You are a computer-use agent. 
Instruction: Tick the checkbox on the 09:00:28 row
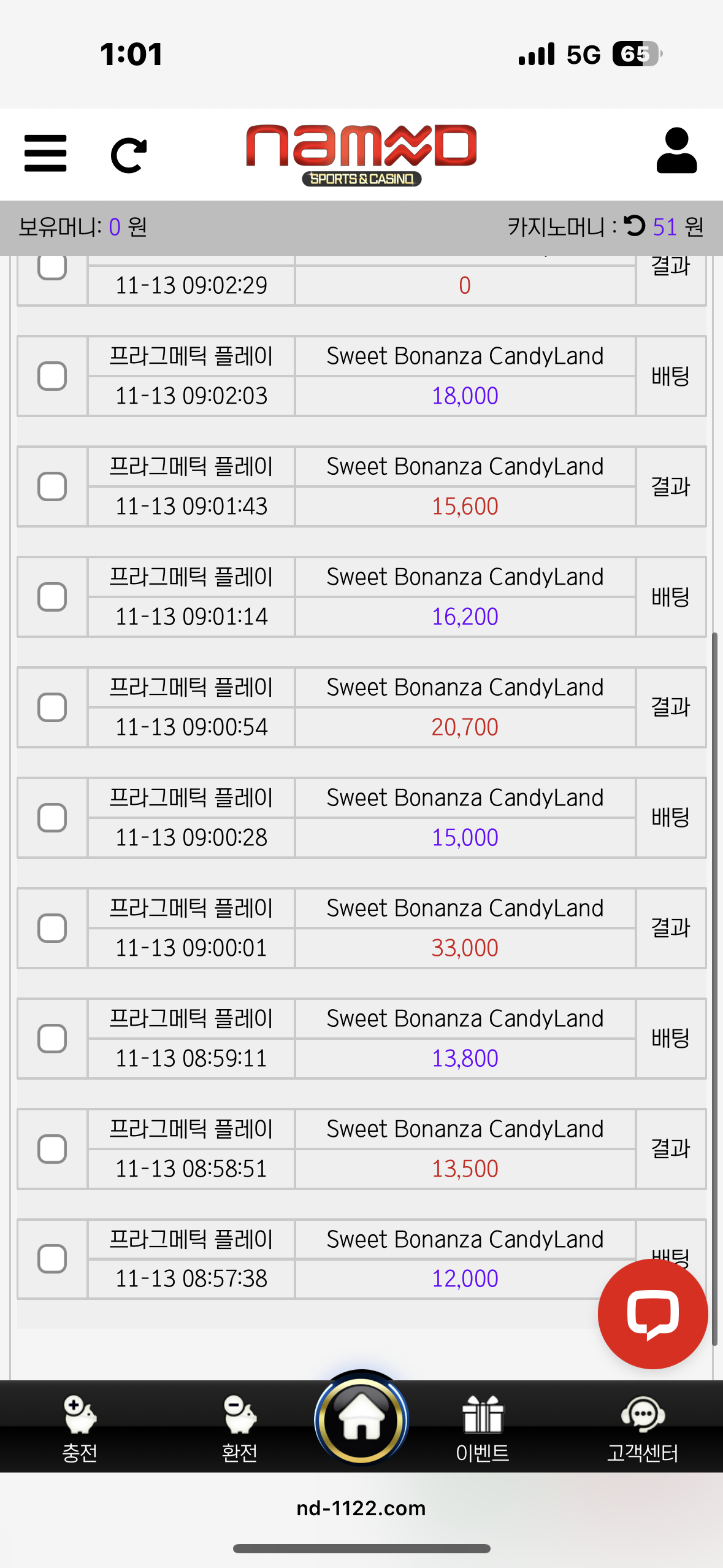(52, 818)
